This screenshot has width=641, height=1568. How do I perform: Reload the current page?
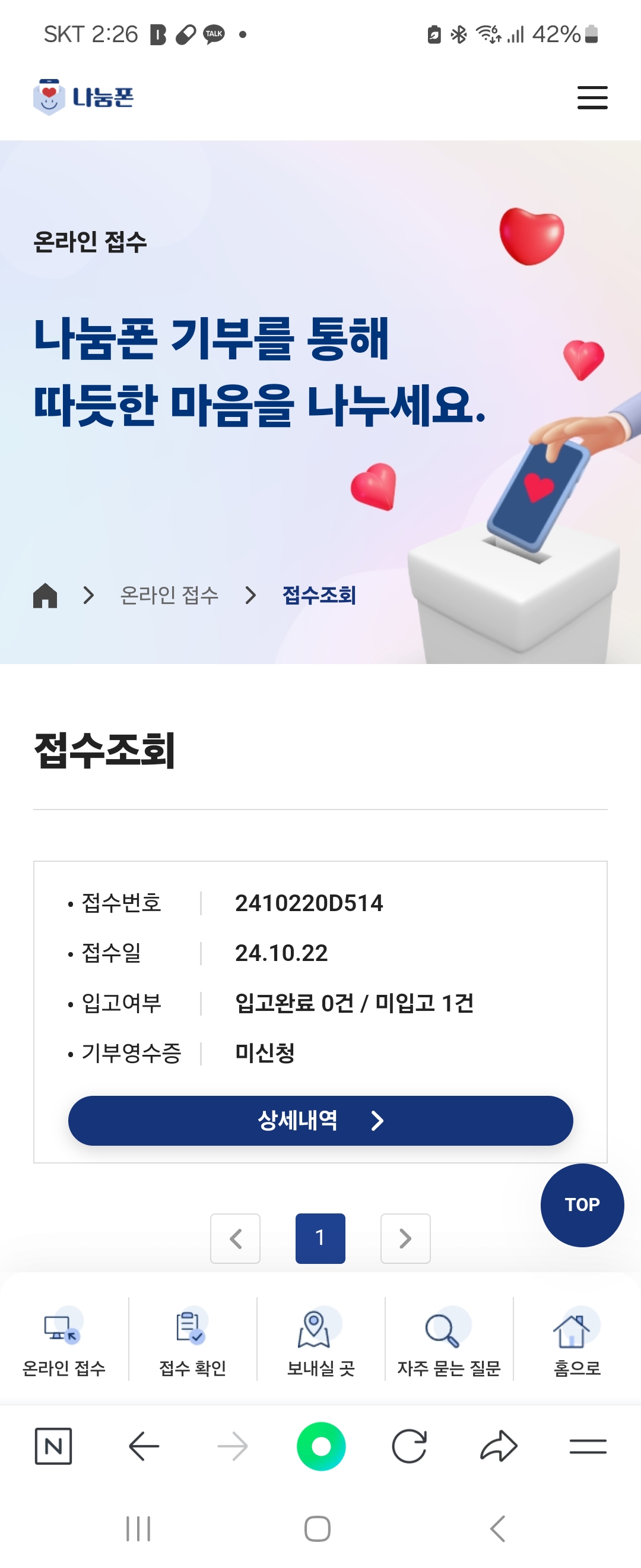point(410,1446)
